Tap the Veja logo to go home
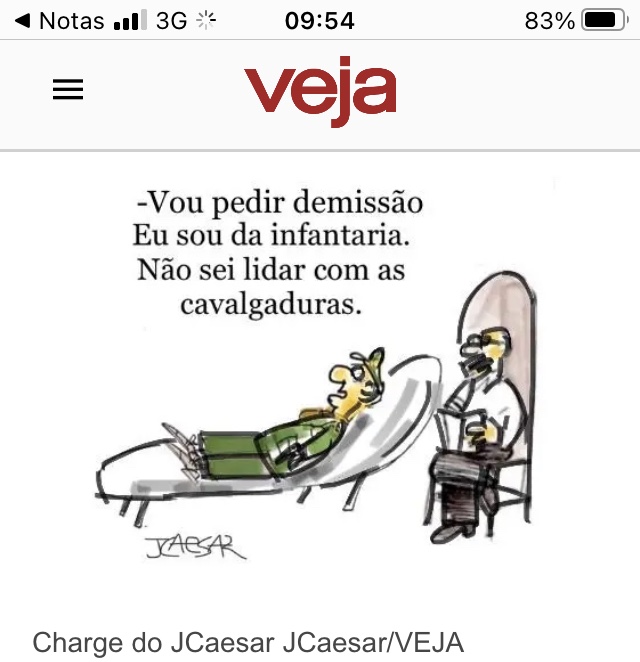This screenshot has height=662, width=640. tap(320, 92)
